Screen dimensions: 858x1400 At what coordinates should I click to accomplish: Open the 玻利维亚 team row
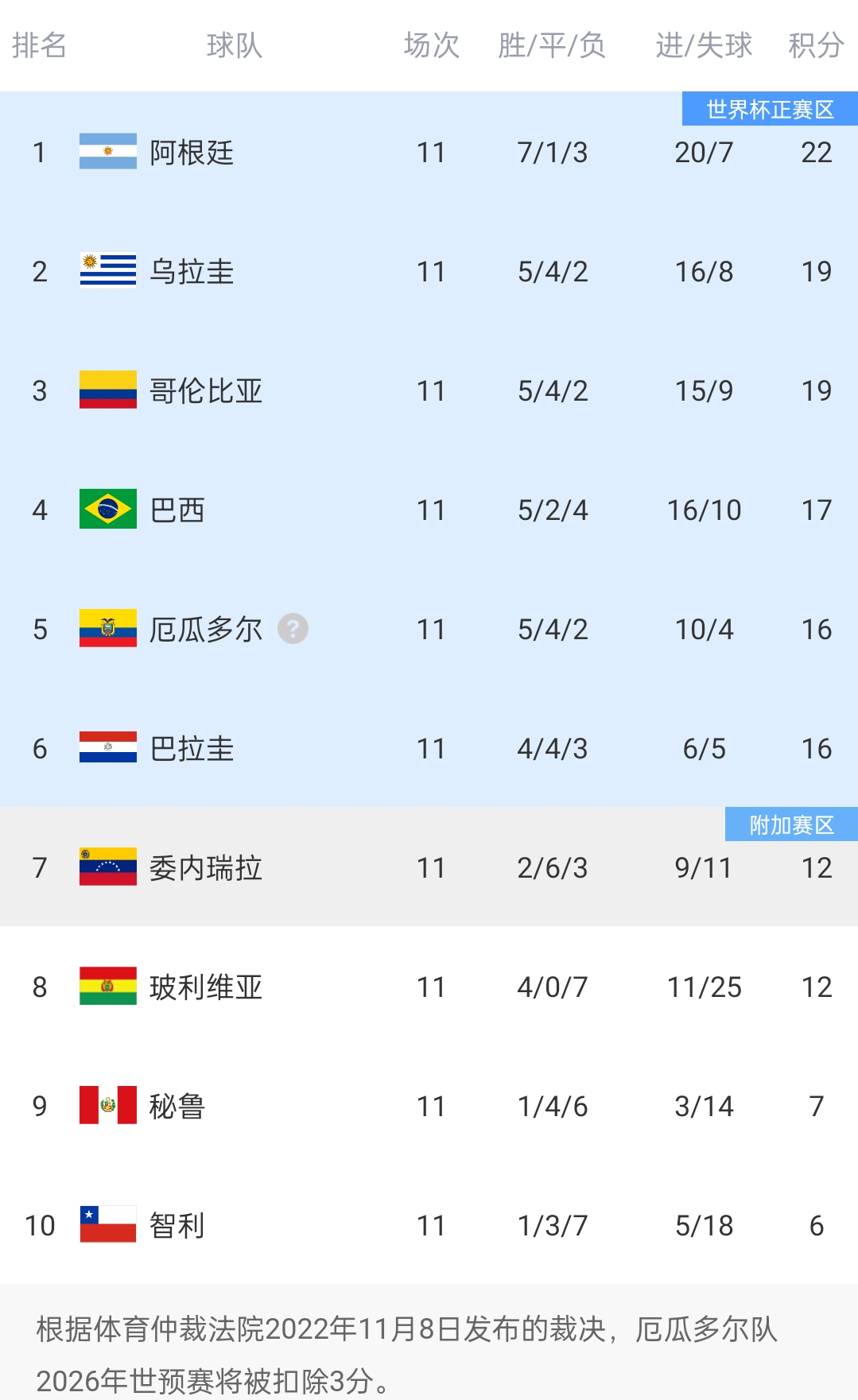(x=429, y=987)
